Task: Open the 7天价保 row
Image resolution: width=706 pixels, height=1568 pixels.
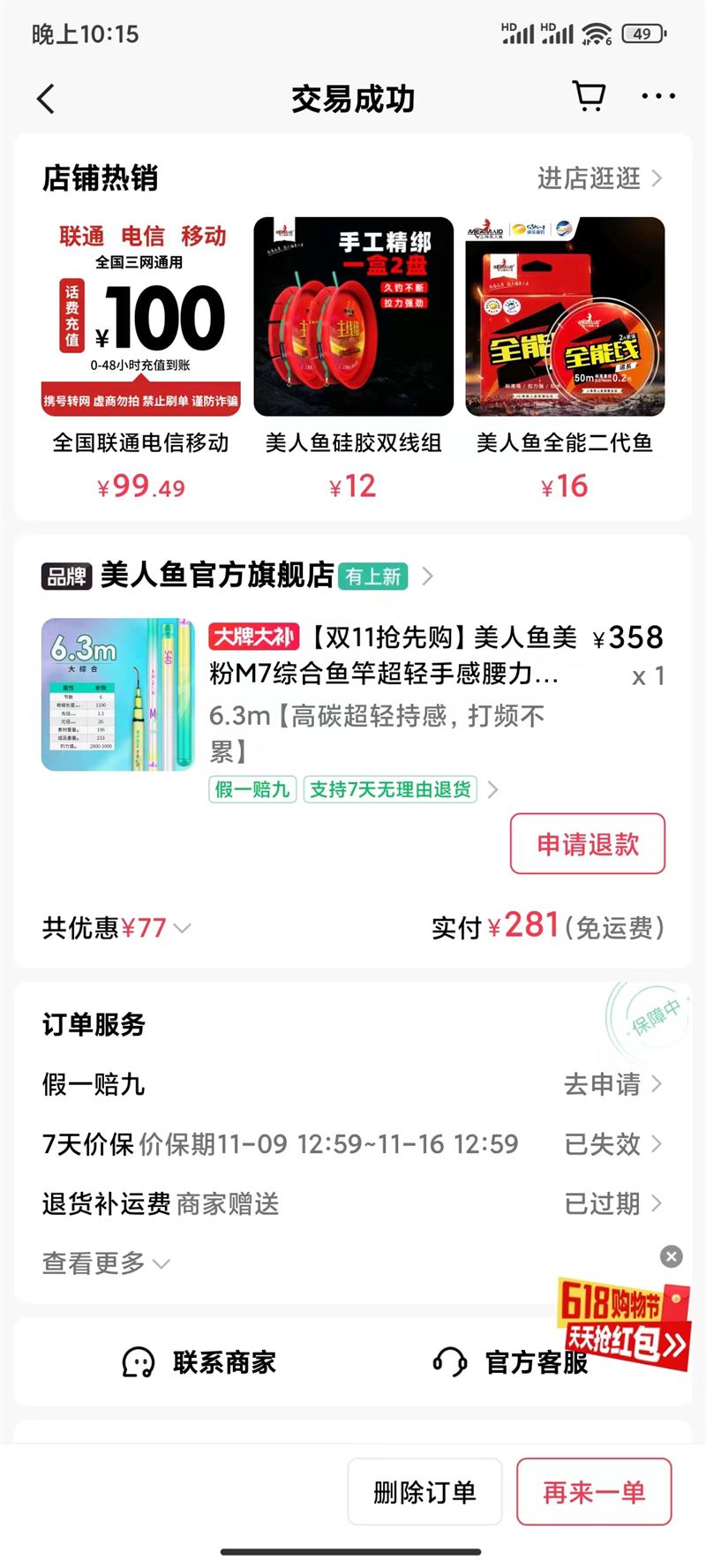Action: 353,1144
